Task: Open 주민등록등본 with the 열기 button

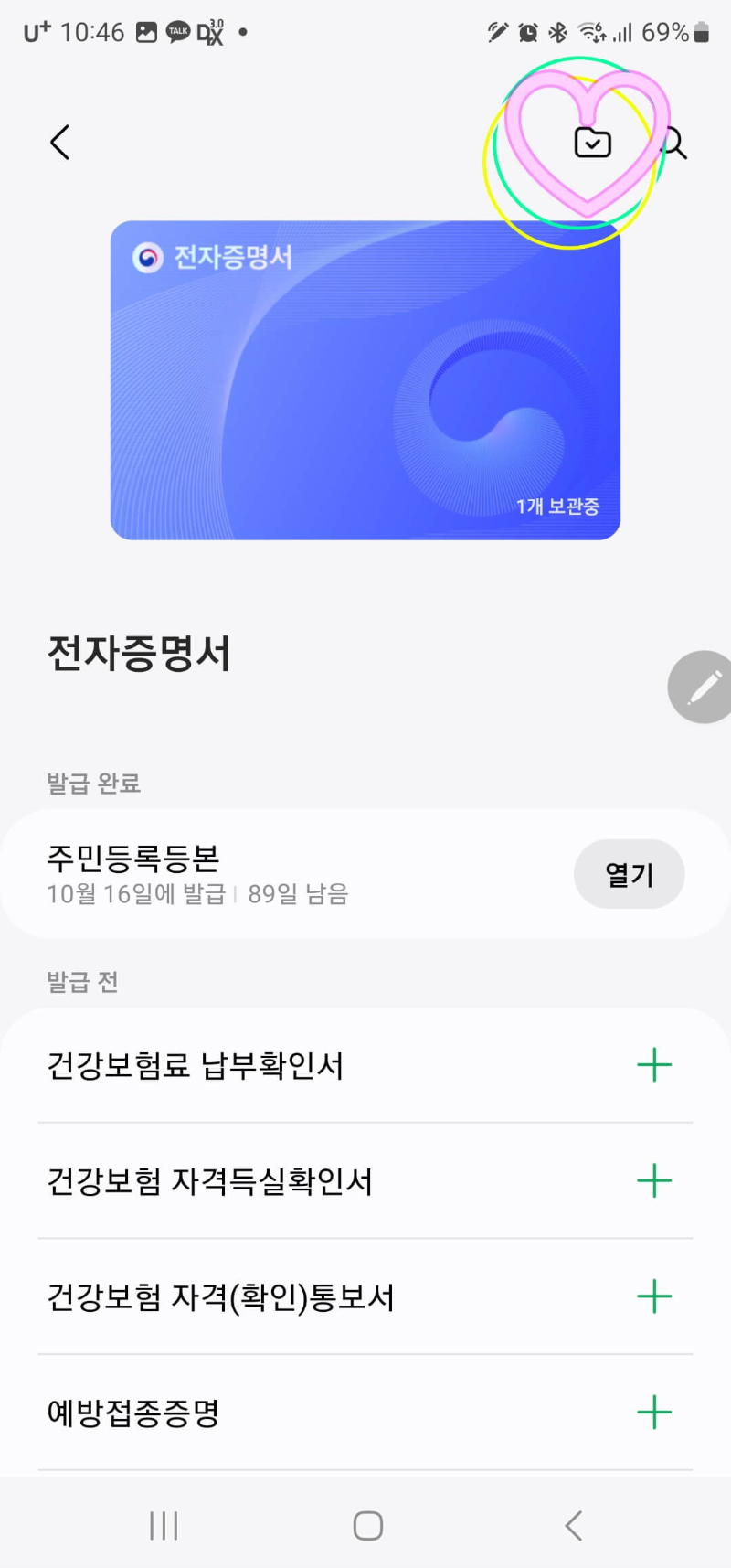Action: tap(629, 874)
